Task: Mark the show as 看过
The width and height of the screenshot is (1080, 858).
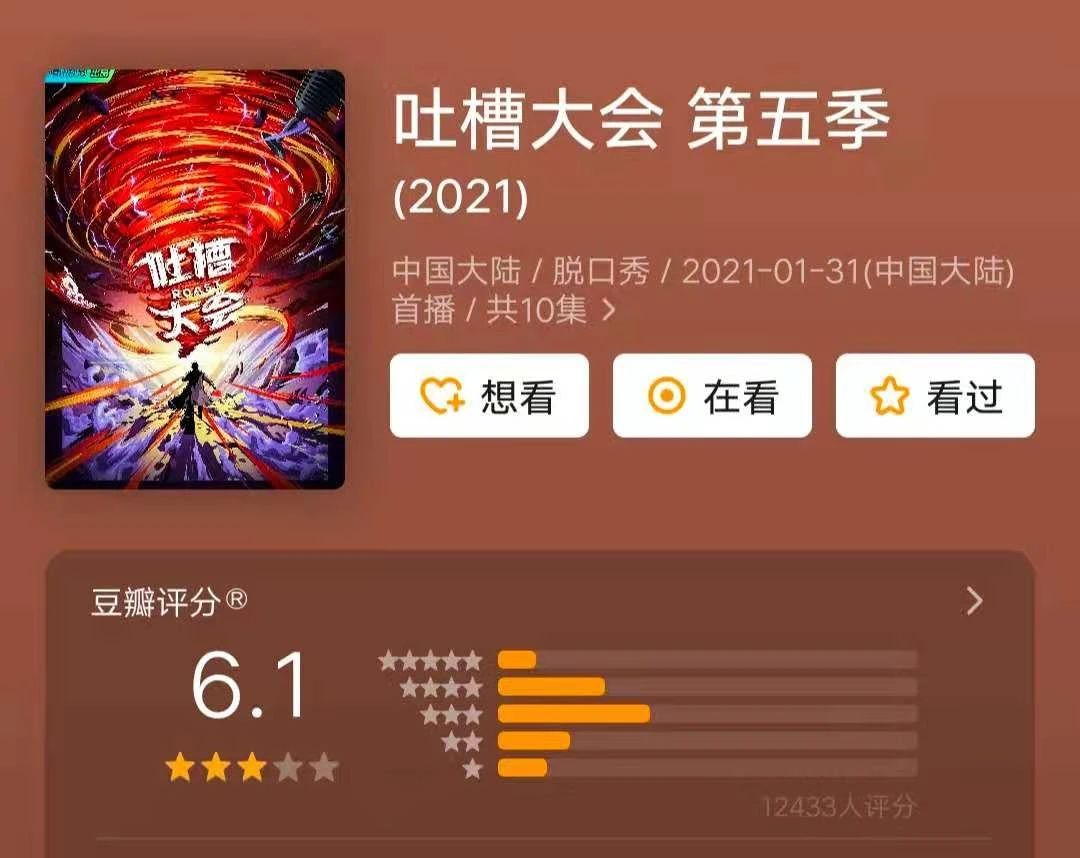Action: pos(935,396)
